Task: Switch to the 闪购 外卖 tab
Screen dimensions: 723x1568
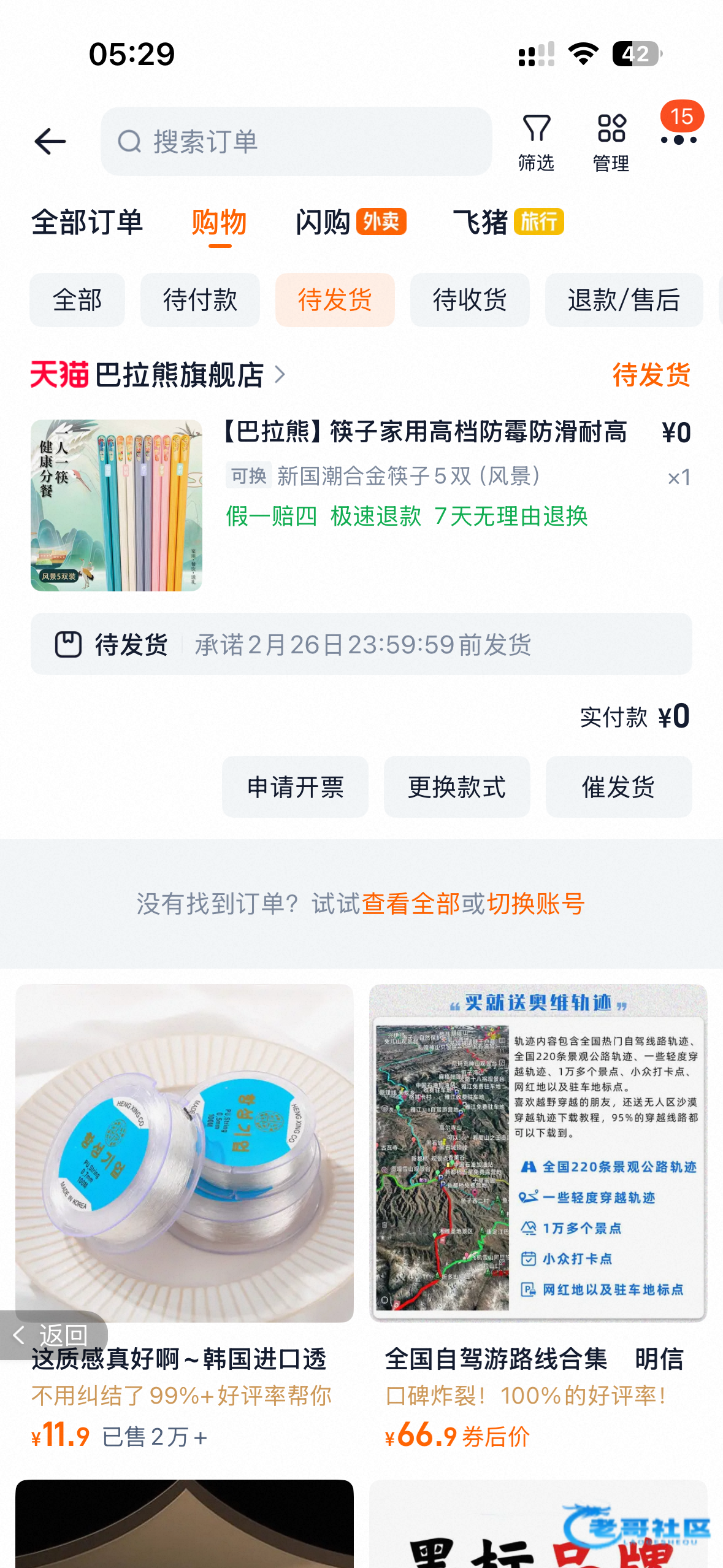Action: [x=350, y=222]
